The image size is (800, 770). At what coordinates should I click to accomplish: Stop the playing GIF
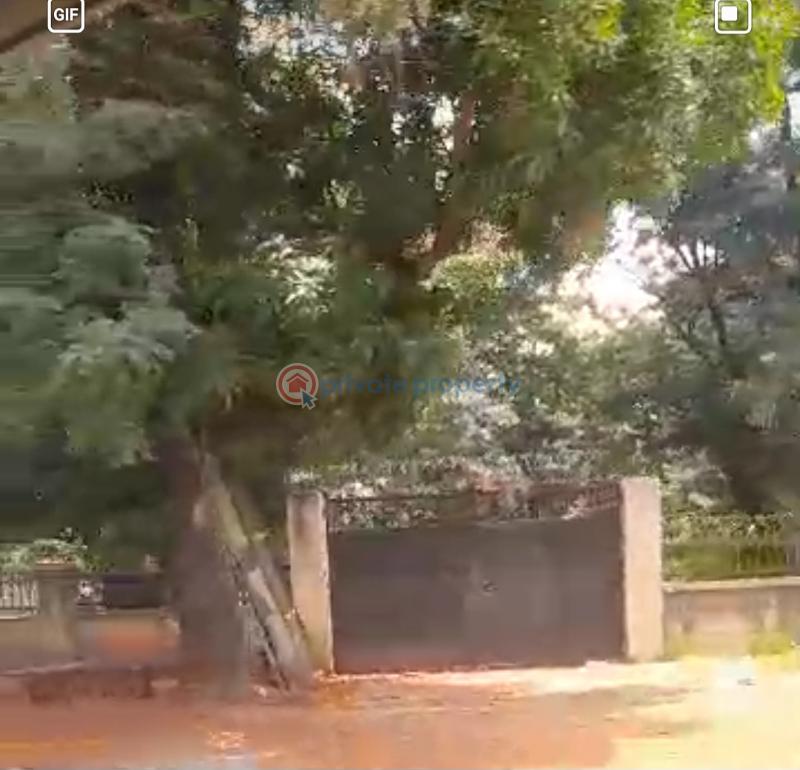[x=732, y=15]
